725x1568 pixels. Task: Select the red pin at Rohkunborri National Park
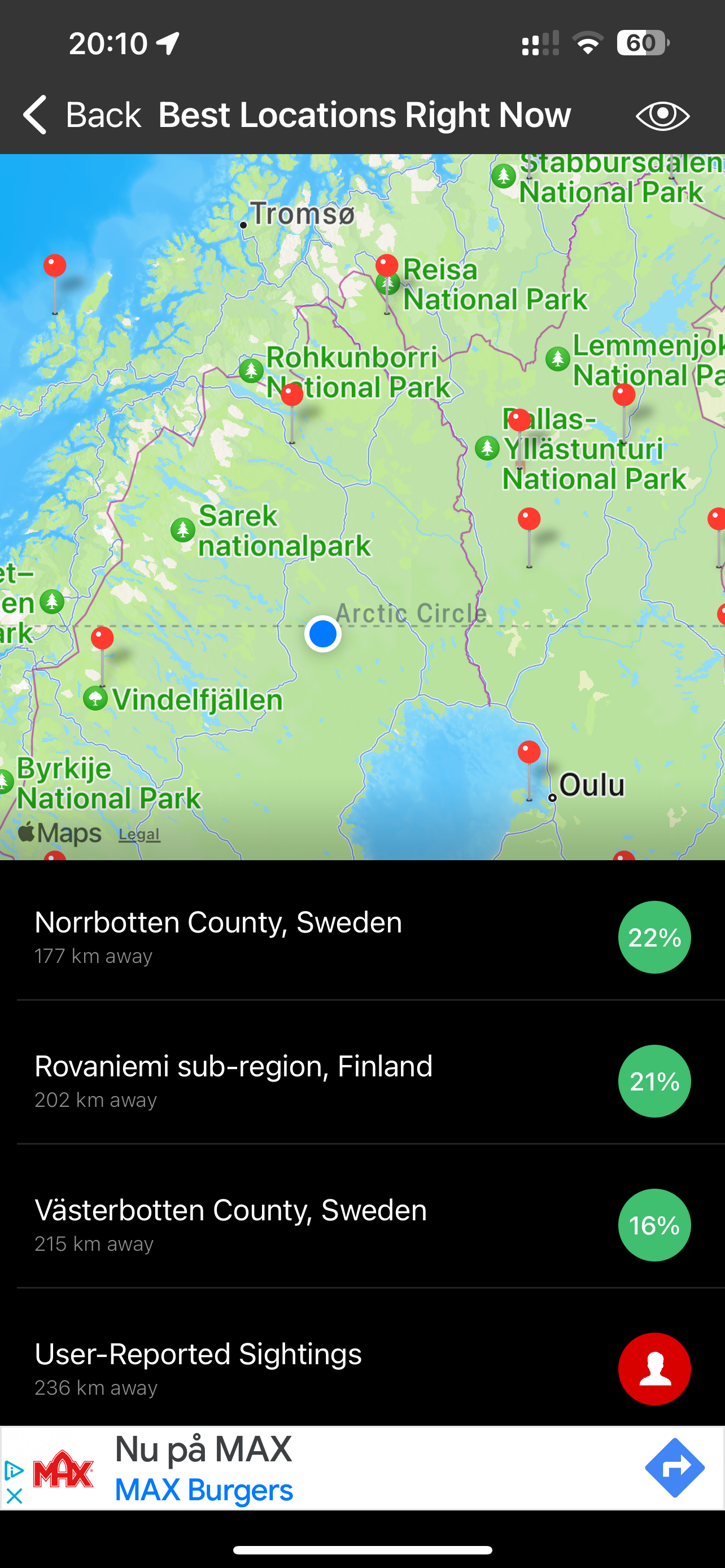click(x=292, y=395)
